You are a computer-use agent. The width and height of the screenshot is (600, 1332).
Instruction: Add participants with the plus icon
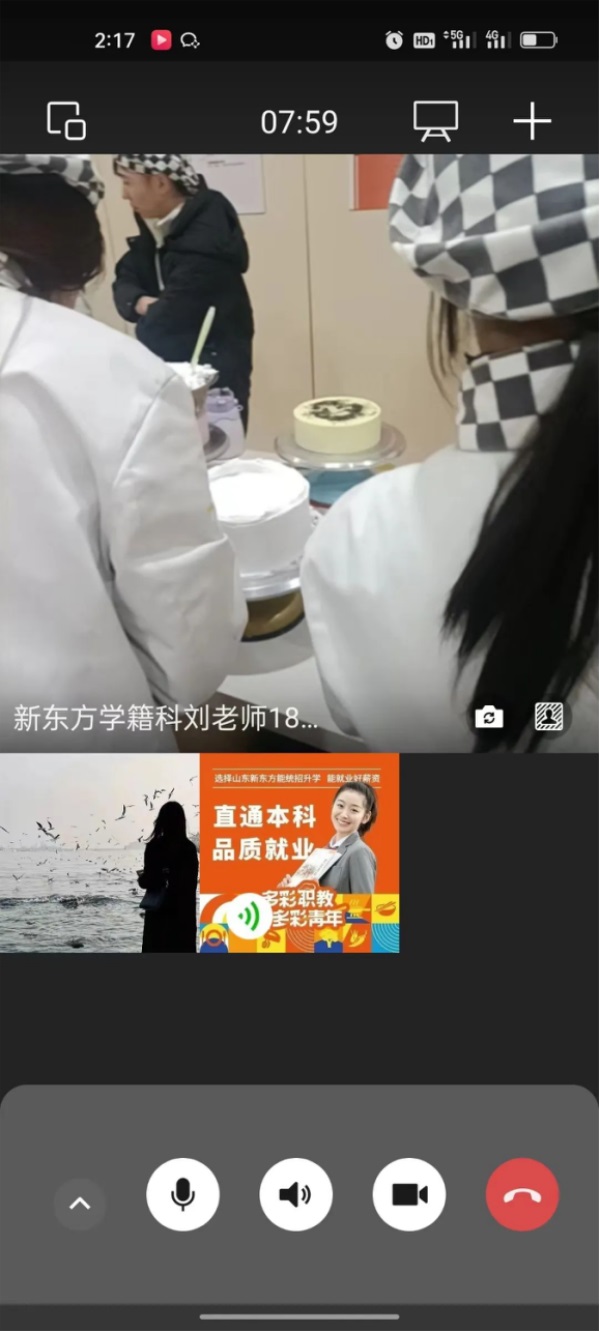coord(532,121)
